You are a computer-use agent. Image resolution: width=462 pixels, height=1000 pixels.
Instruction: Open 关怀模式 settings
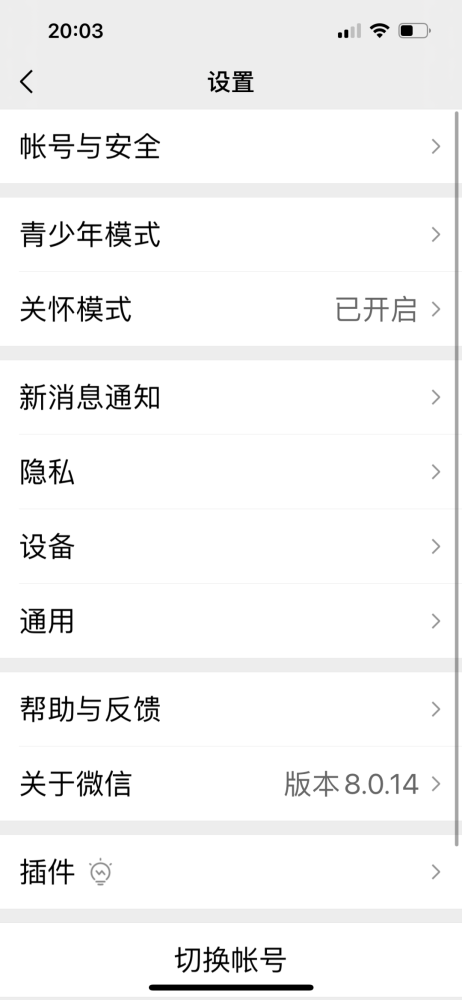coord(230,309)
